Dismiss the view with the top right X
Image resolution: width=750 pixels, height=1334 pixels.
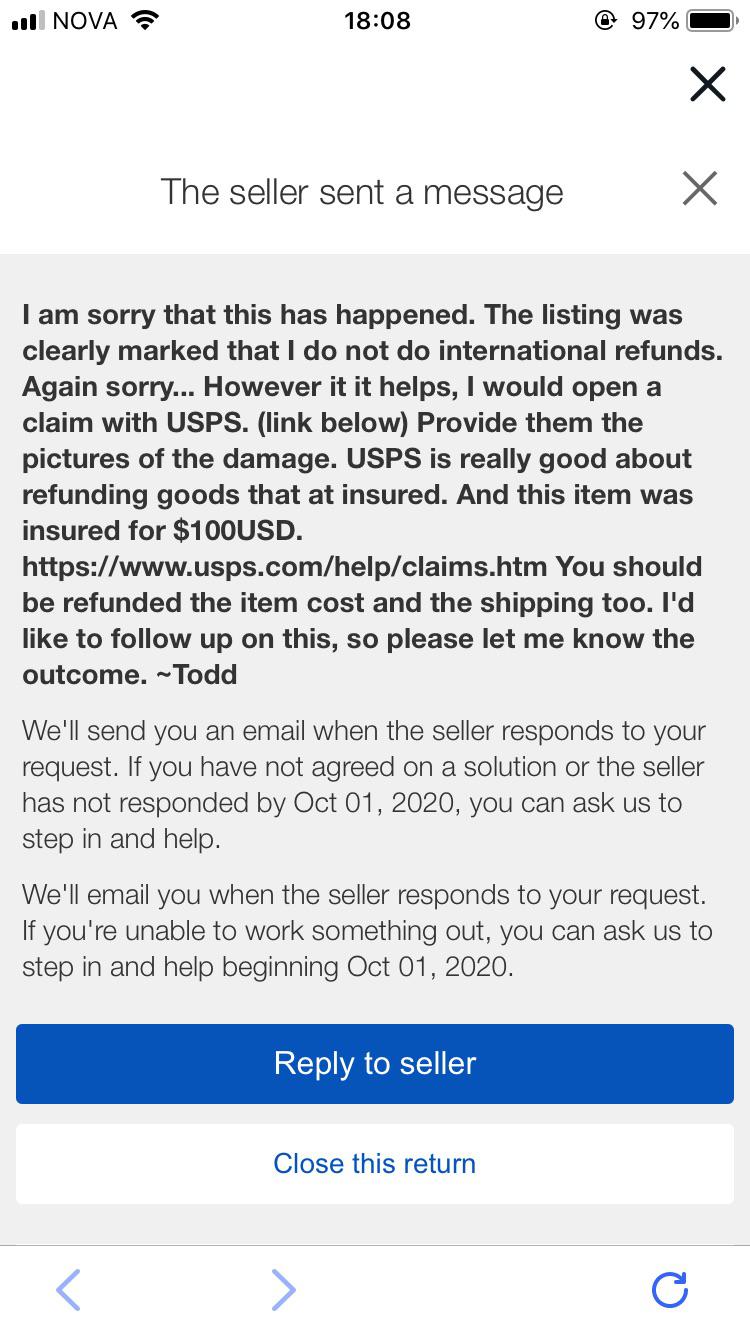708,85
